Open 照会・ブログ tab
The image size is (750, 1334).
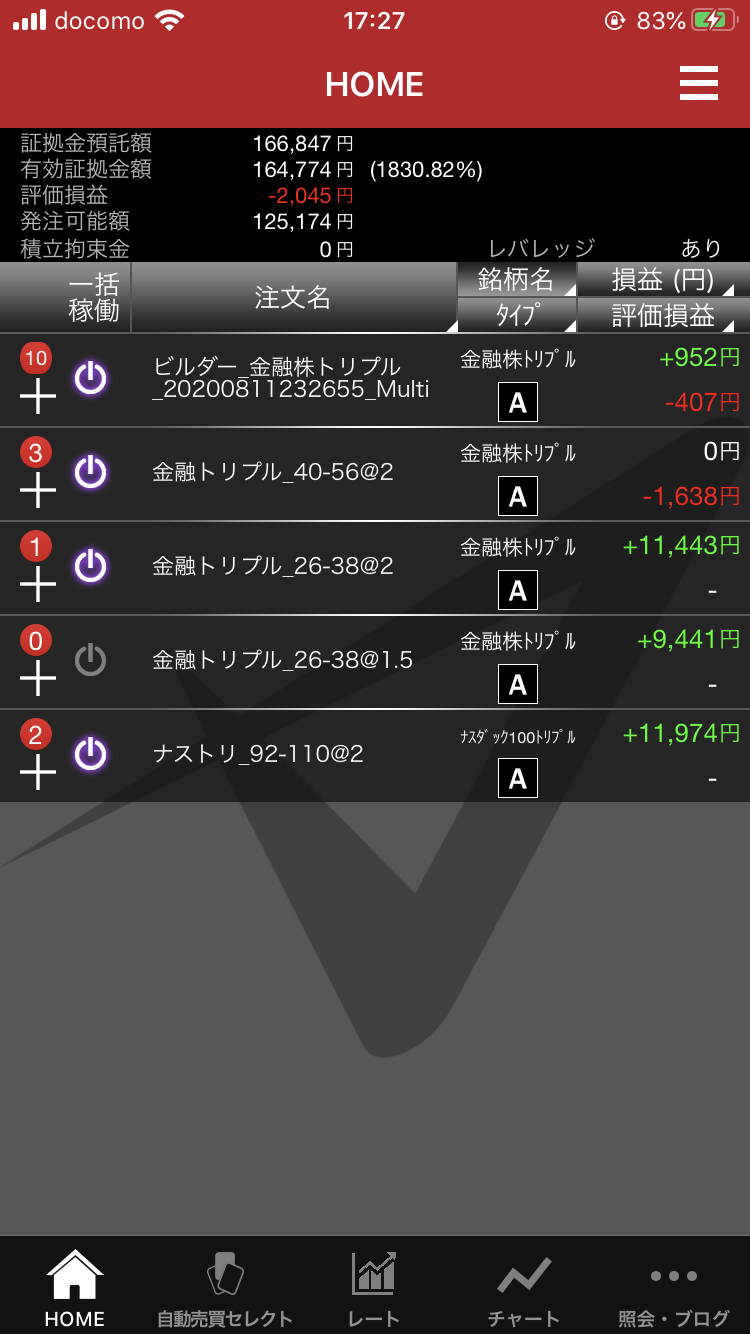coord(673,1288)
